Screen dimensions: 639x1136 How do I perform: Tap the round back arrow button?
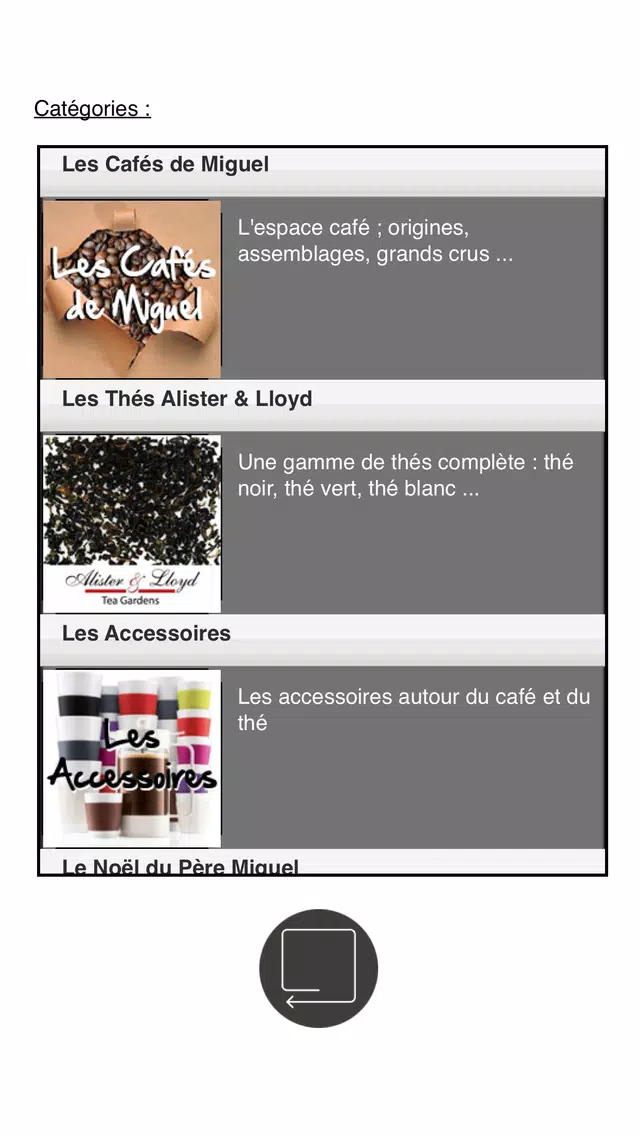(318, 968)
